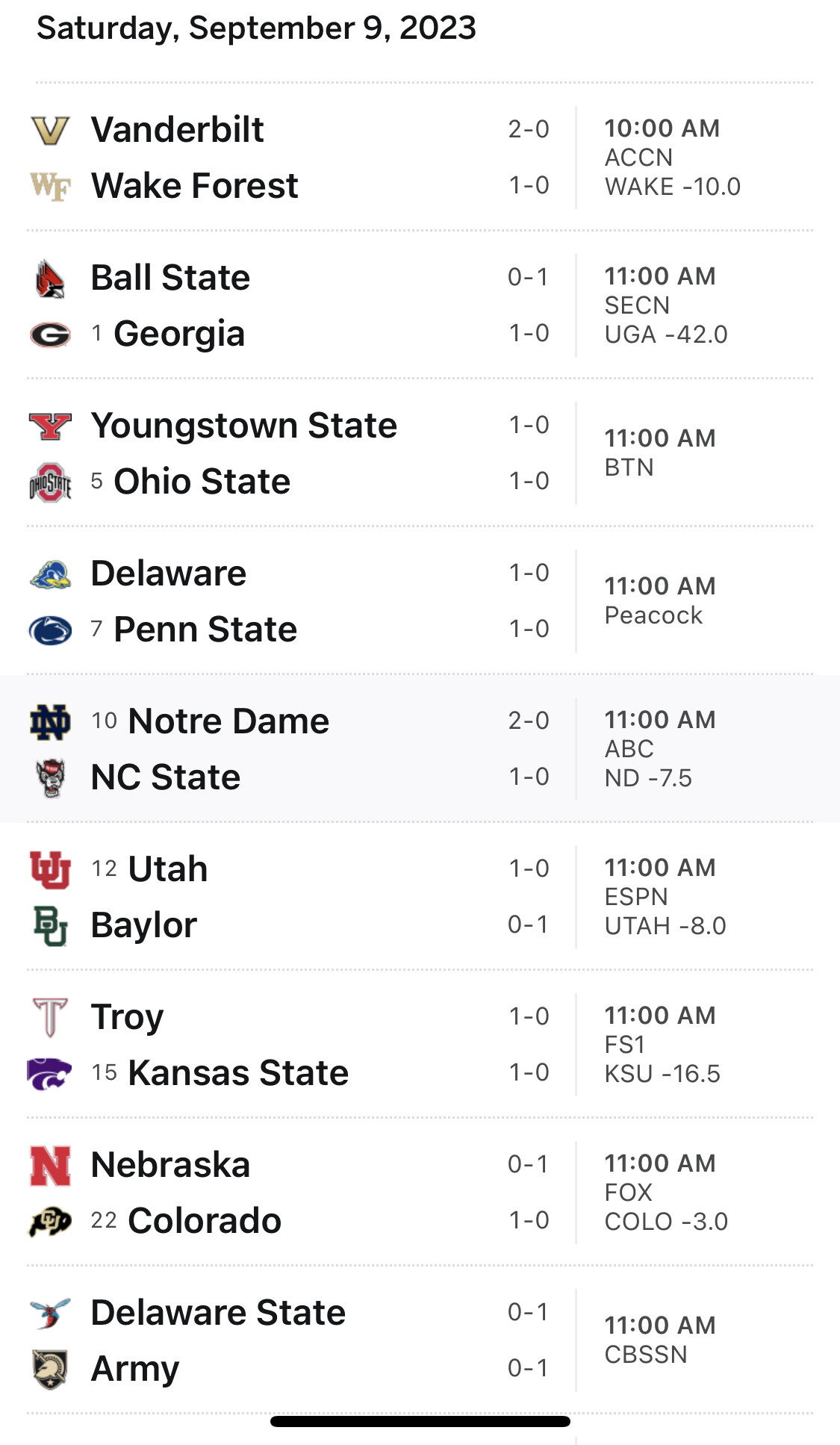Image resolution: width=840 pixels, height=1445 pixels.
Task: Open the Ball State vs Georgia matchup
Action: (x=420, y=305)
